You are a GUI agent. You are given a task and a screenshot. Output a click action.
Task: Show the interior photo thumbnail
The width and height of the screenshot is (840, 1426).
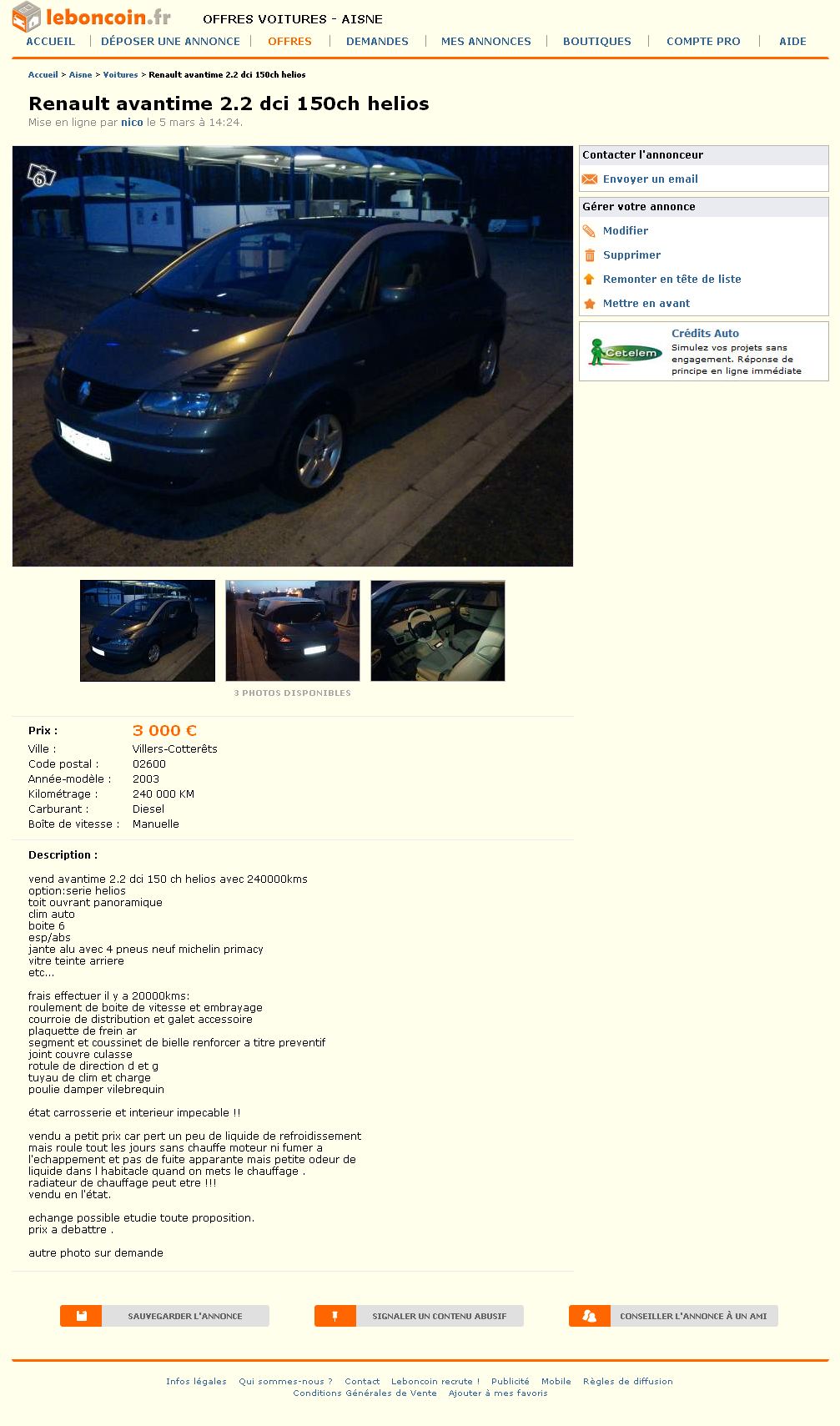pos(438,631)
